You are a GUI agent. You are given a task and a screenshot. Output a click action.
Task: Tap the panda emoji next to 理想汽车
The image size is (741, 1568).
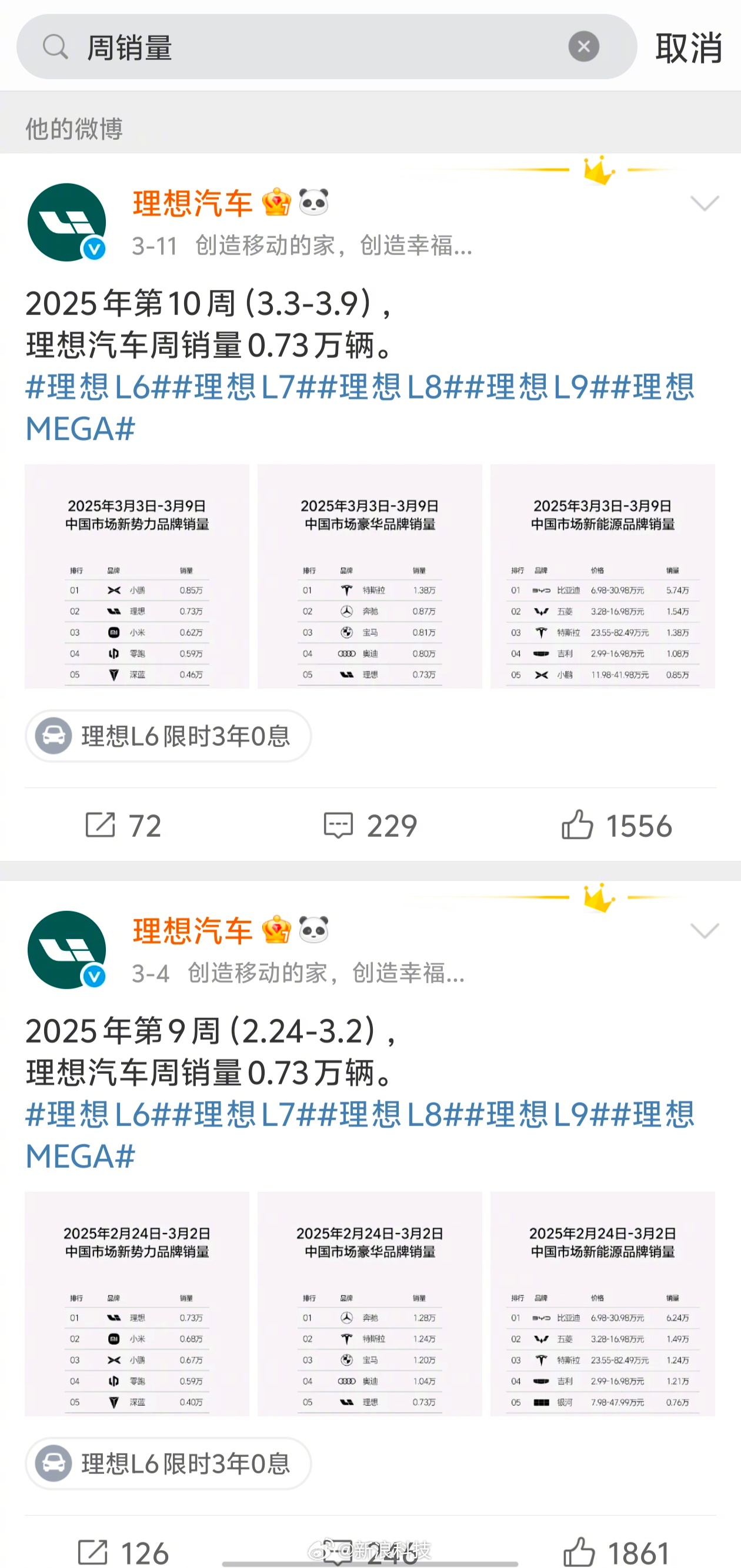pos(313,203)
